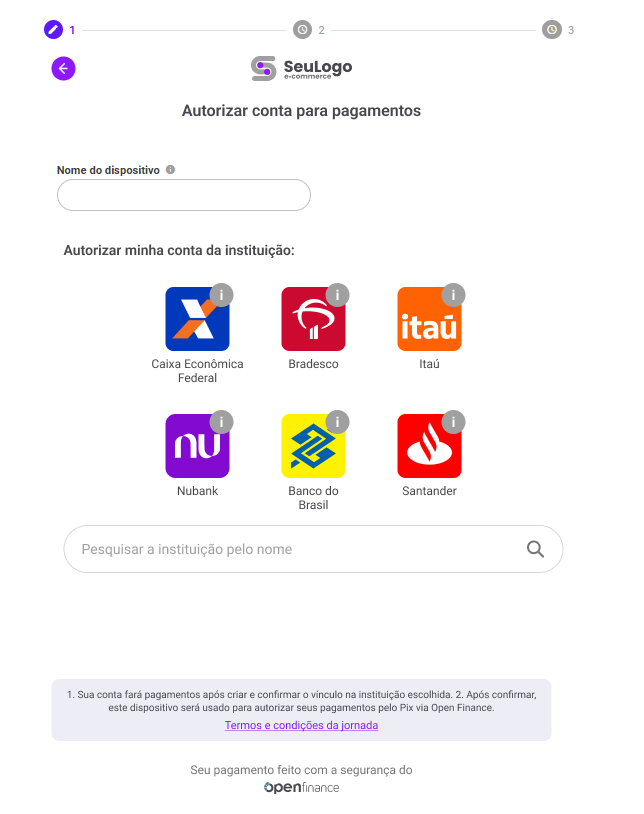Viewport: 644px width, 814px height.
Task: Pick Nubank as the institution
Action: 197,446
